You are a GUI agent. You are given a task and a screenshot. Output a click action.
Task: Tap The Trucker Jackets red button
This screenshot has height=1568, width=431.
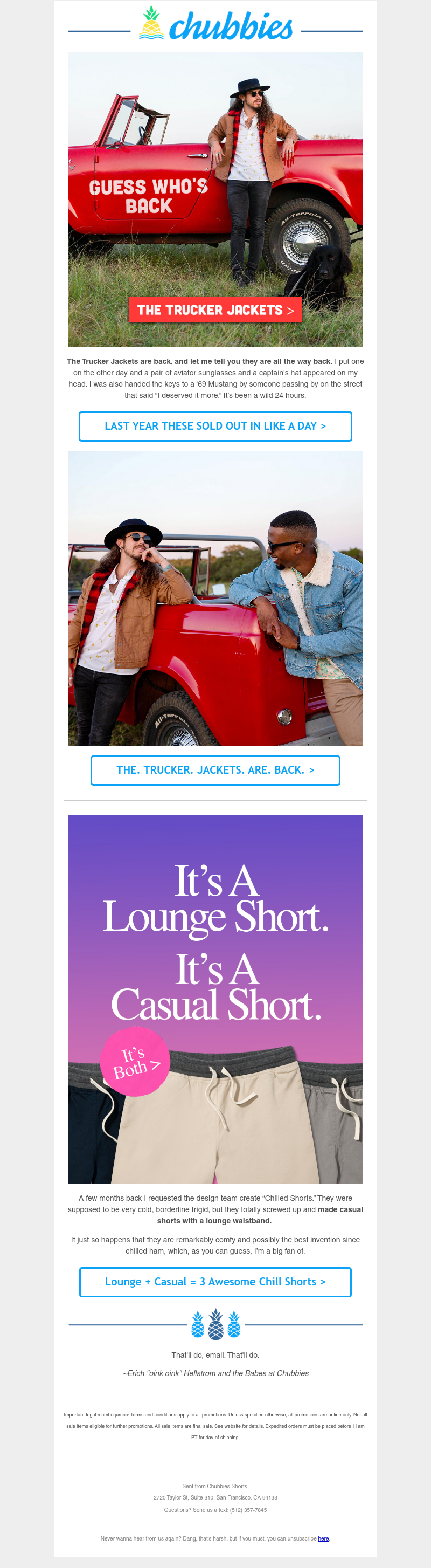pos(215,310)
